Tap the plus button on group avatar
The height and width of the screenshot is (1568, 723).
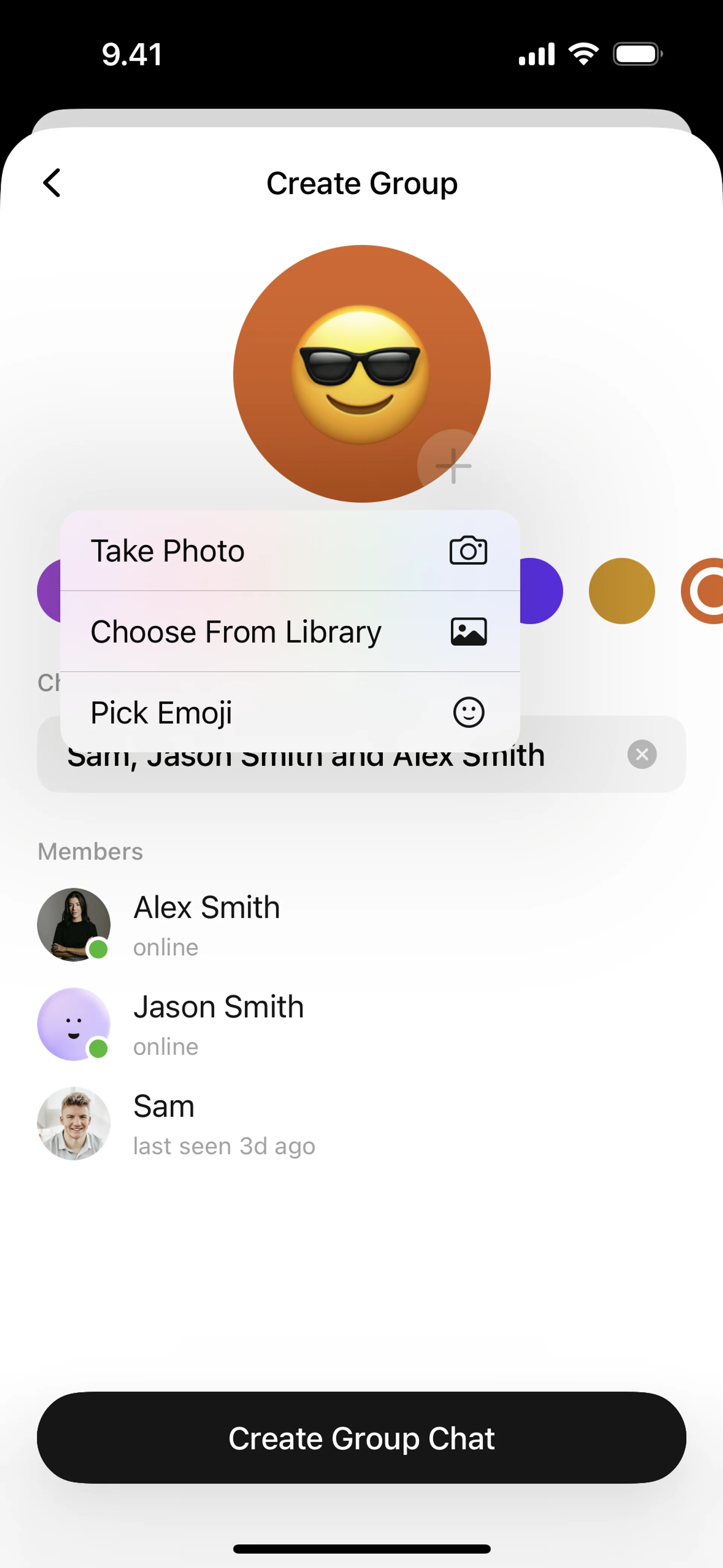point(453,466)
